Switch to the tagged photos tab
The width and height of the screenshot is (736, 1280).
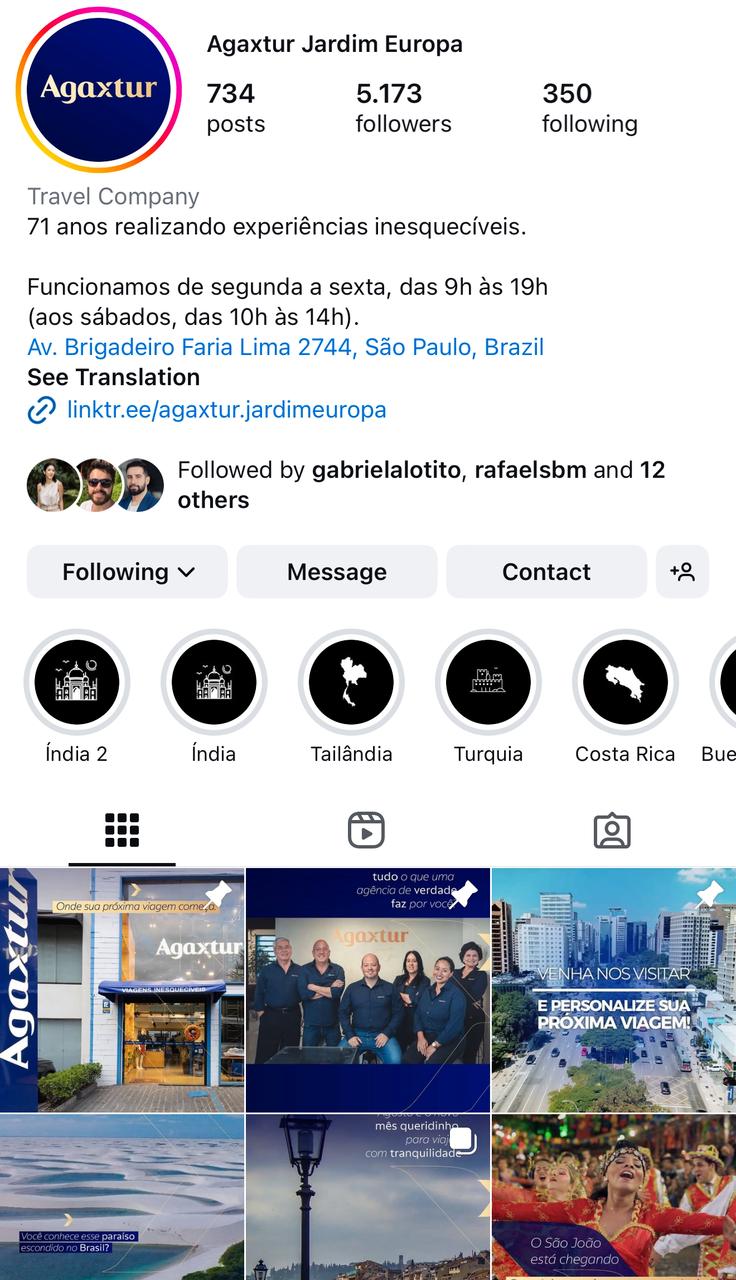pyautogui.click(x=611, y=830)
